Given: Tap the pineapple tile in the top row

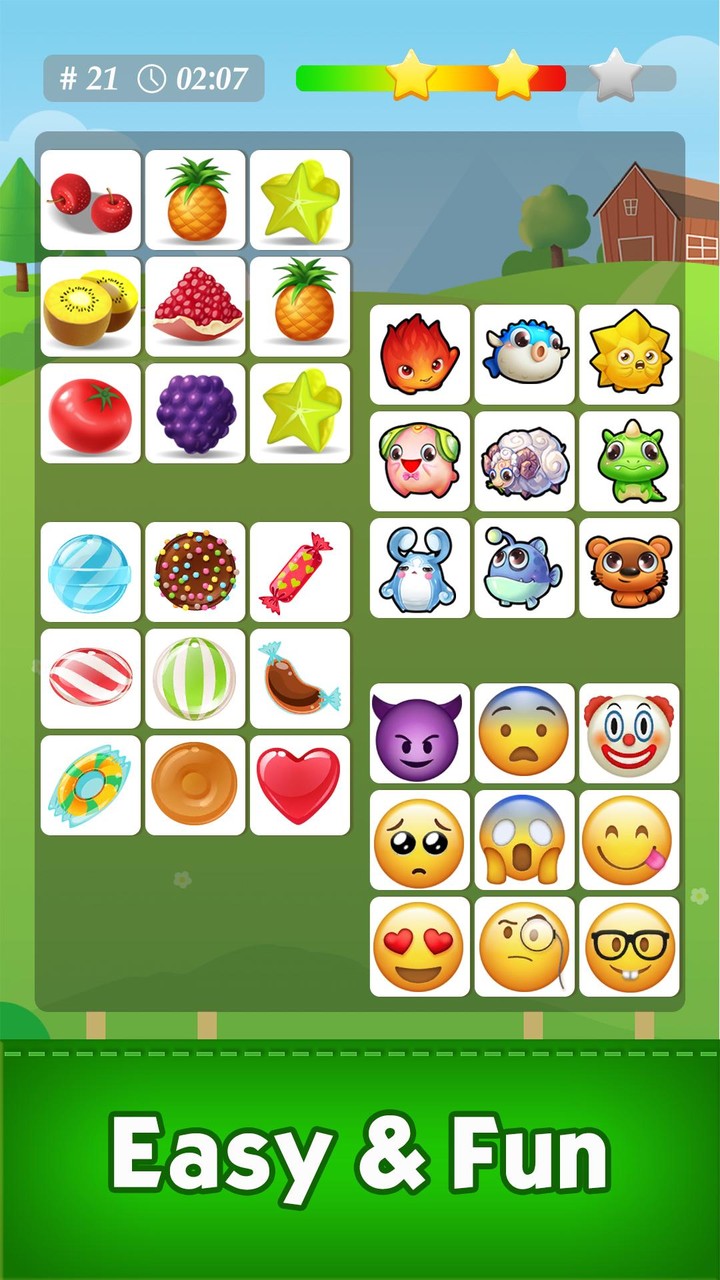Looking at the screenshot, I should tap(196, 200).
